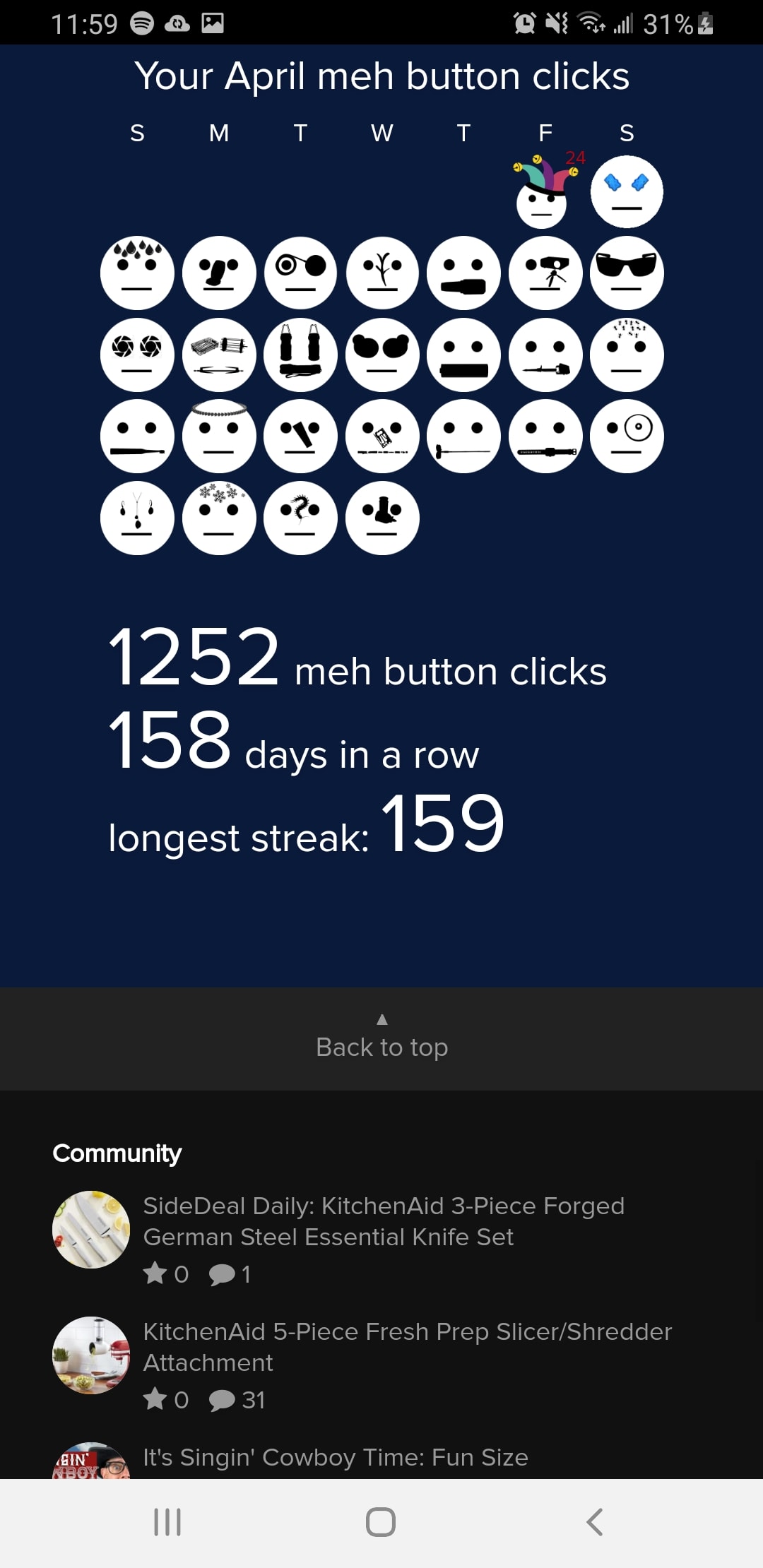The width and height of the screenshot is (763, 1568).
Task: Open KitchenAid Fresh Prep Slicer/Shredder thread
Action: pos(407,1346)
